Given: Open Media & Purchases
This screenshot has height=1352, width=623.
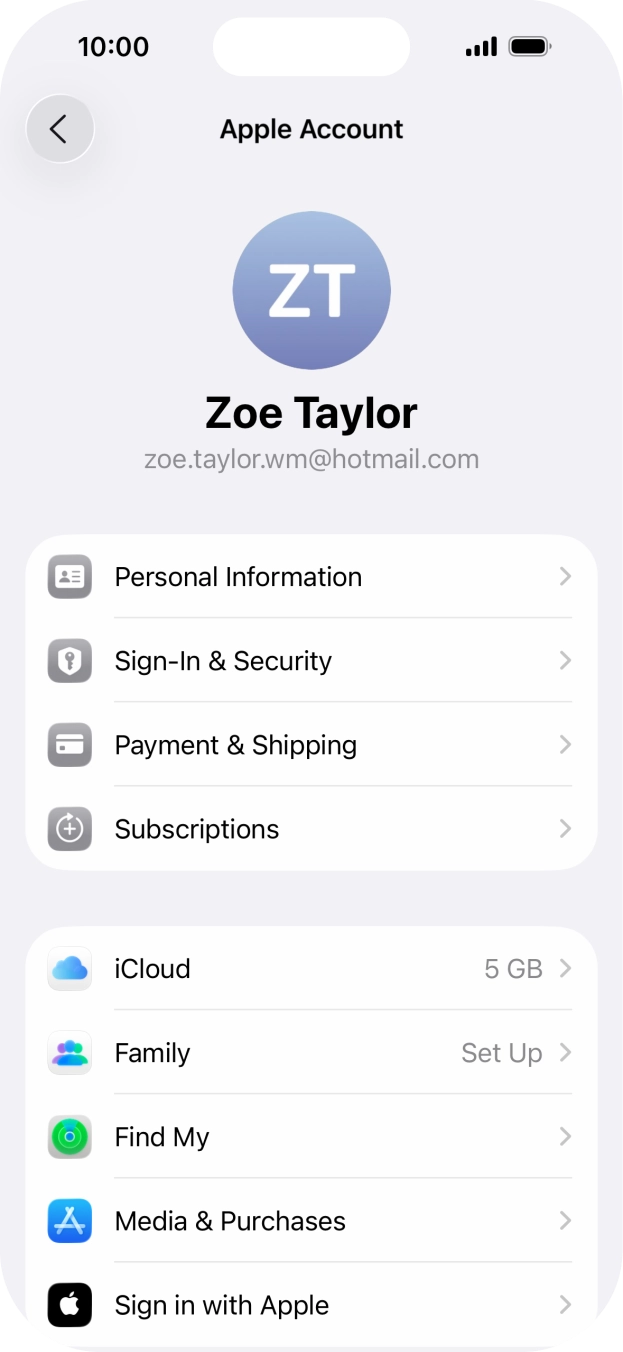Looking at the screenshot, I should pos(311,1221).
